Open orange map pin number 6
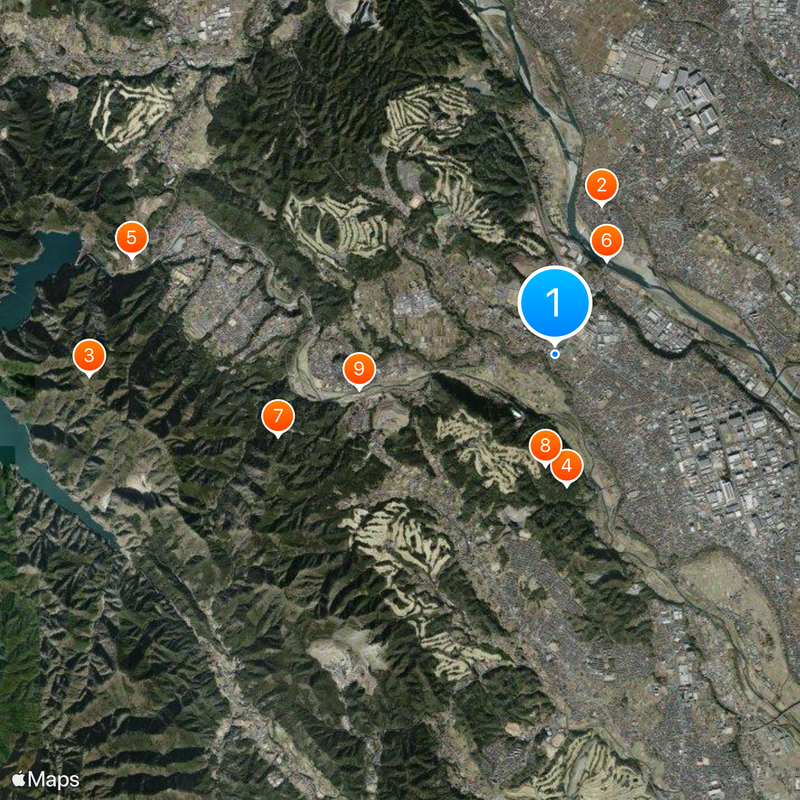800x800 pixels. pos(607,241)
